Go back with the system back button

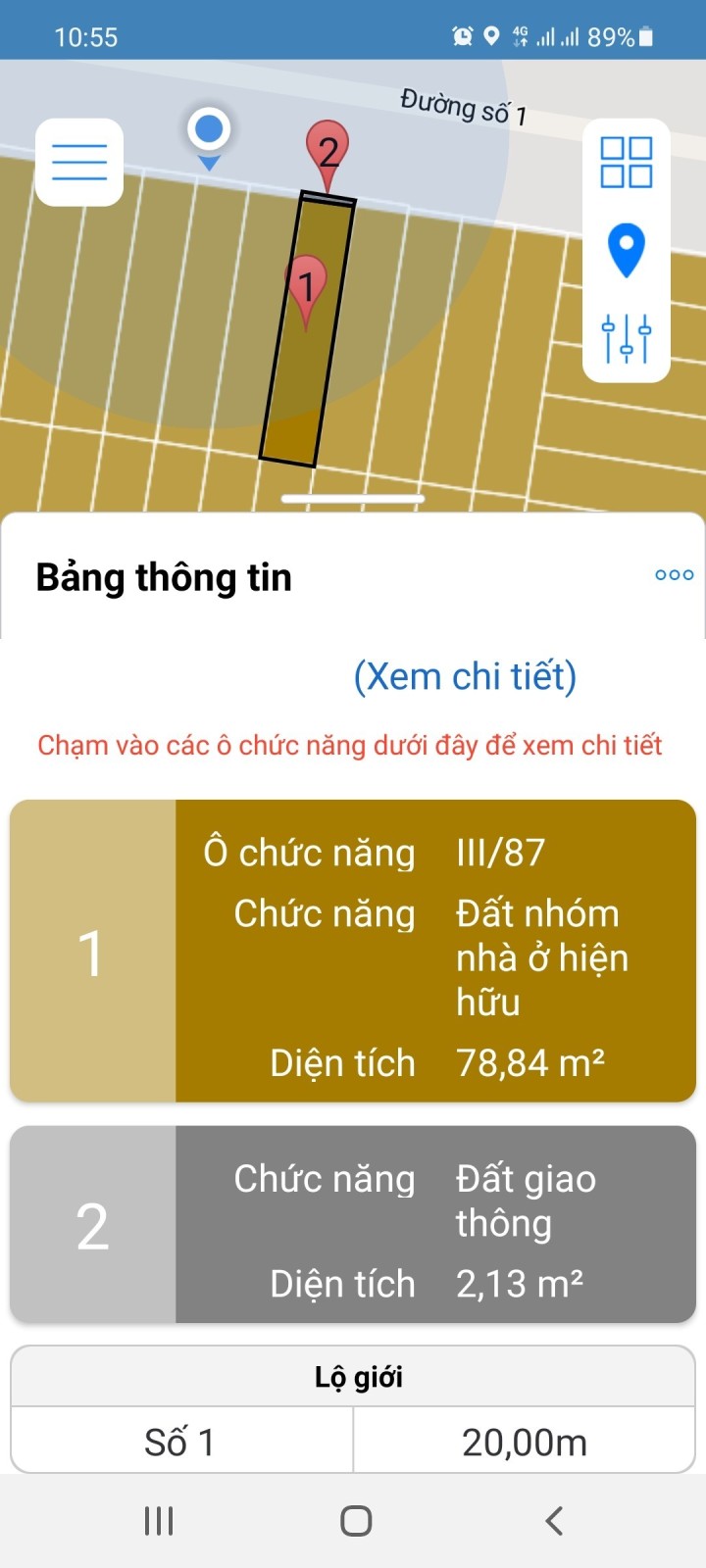point(554,1520)
